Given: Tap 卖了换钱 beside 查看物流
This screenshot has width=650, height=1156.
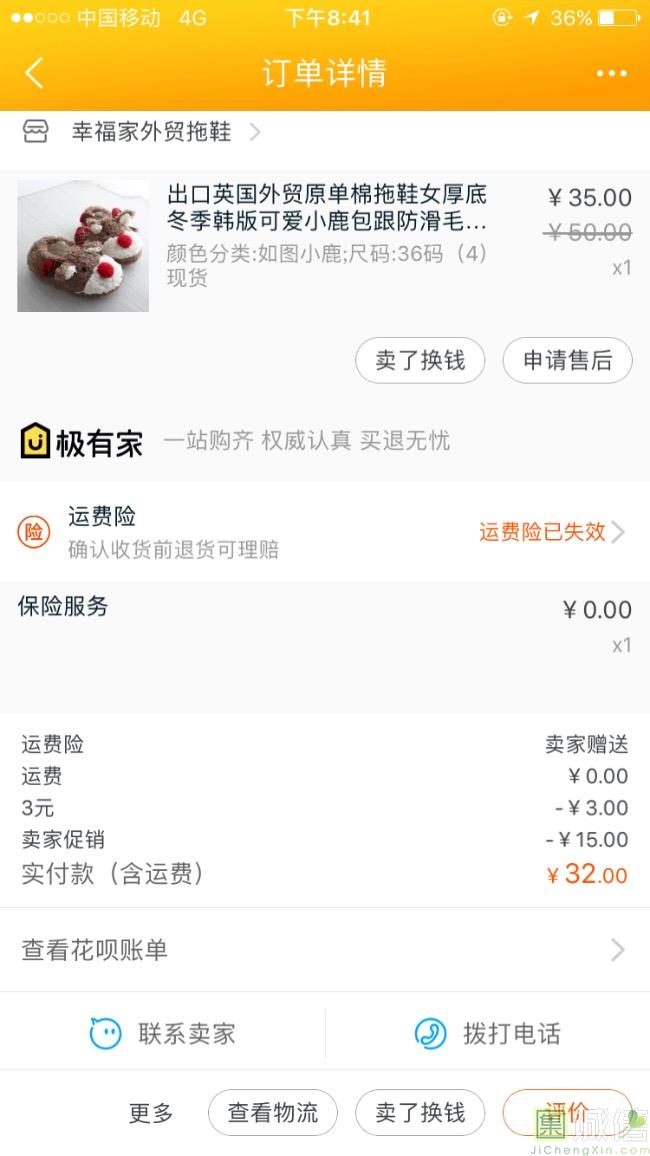Looking at the screenshot, I should [420, 1113].
